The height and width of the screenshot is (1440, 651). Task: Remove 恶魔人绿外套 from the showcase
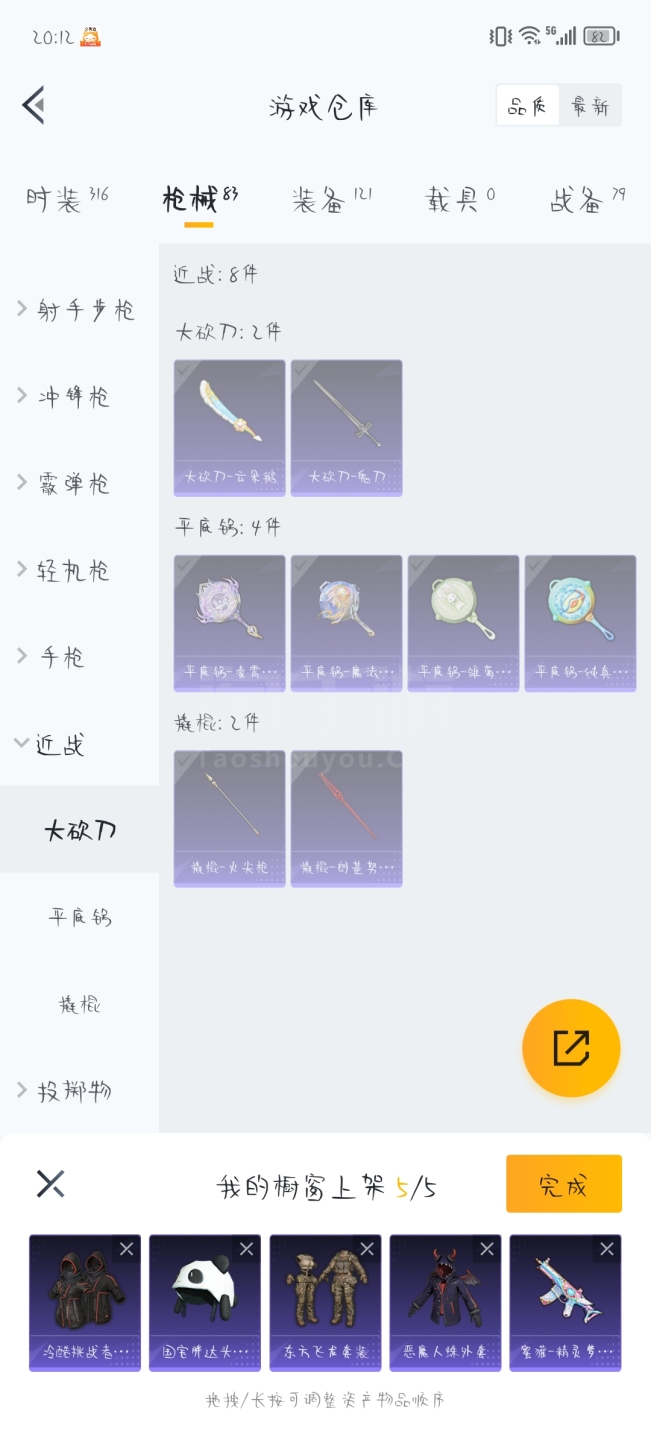487,1249
